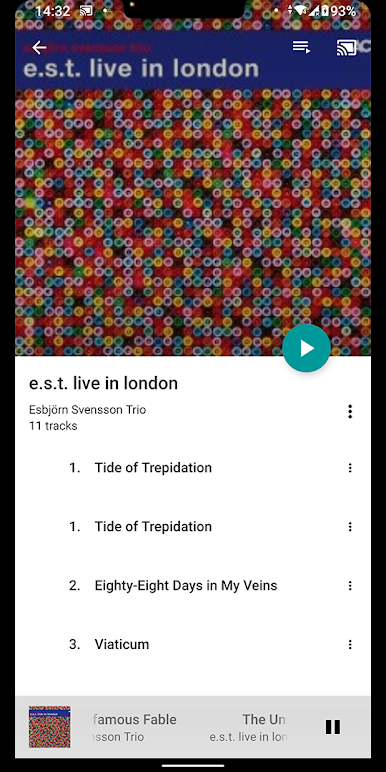Open now playing via mini player album art
This screenshot has height=772, width=386.
pos(49,727)
